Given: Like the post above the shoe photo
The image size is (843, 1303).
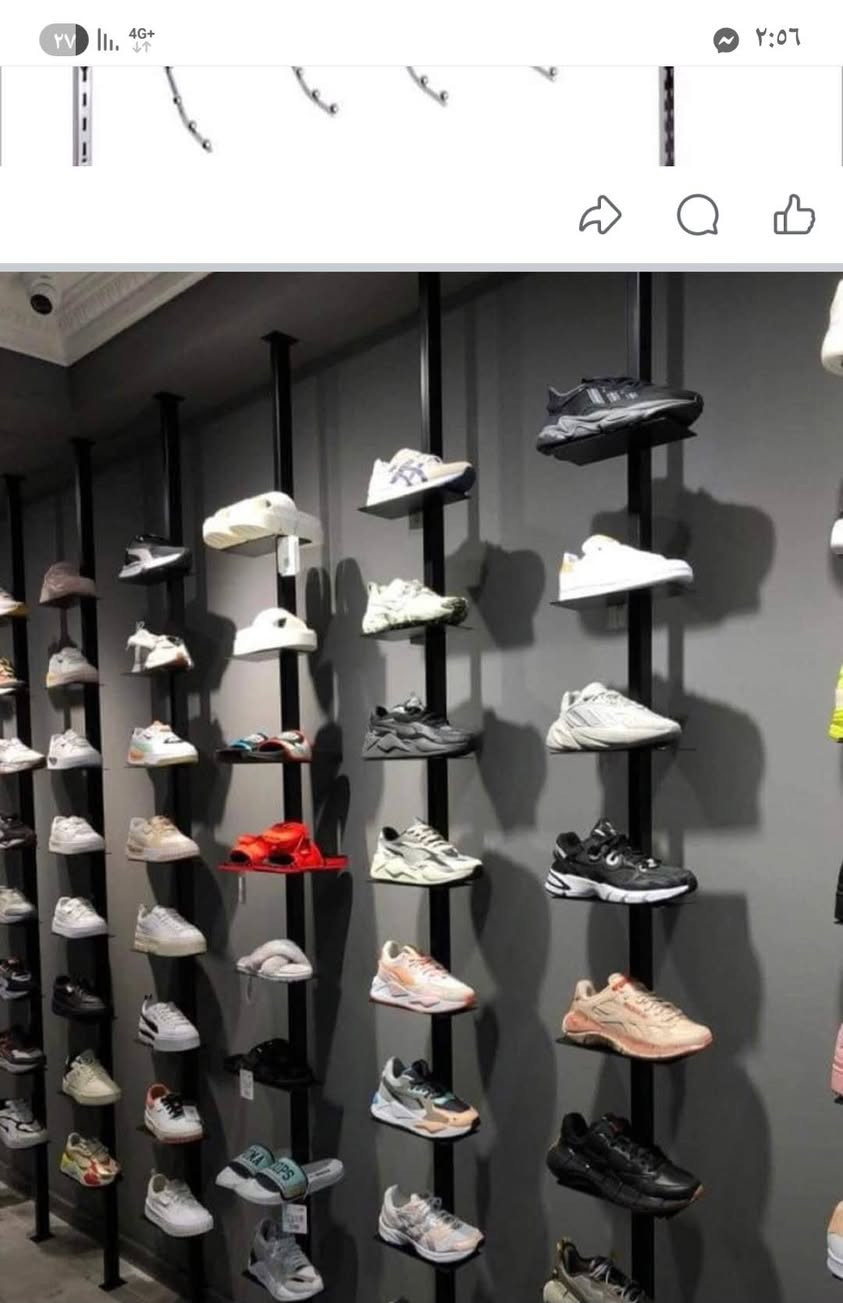Looking at the screenshot, I should click(x=794, y=215).
